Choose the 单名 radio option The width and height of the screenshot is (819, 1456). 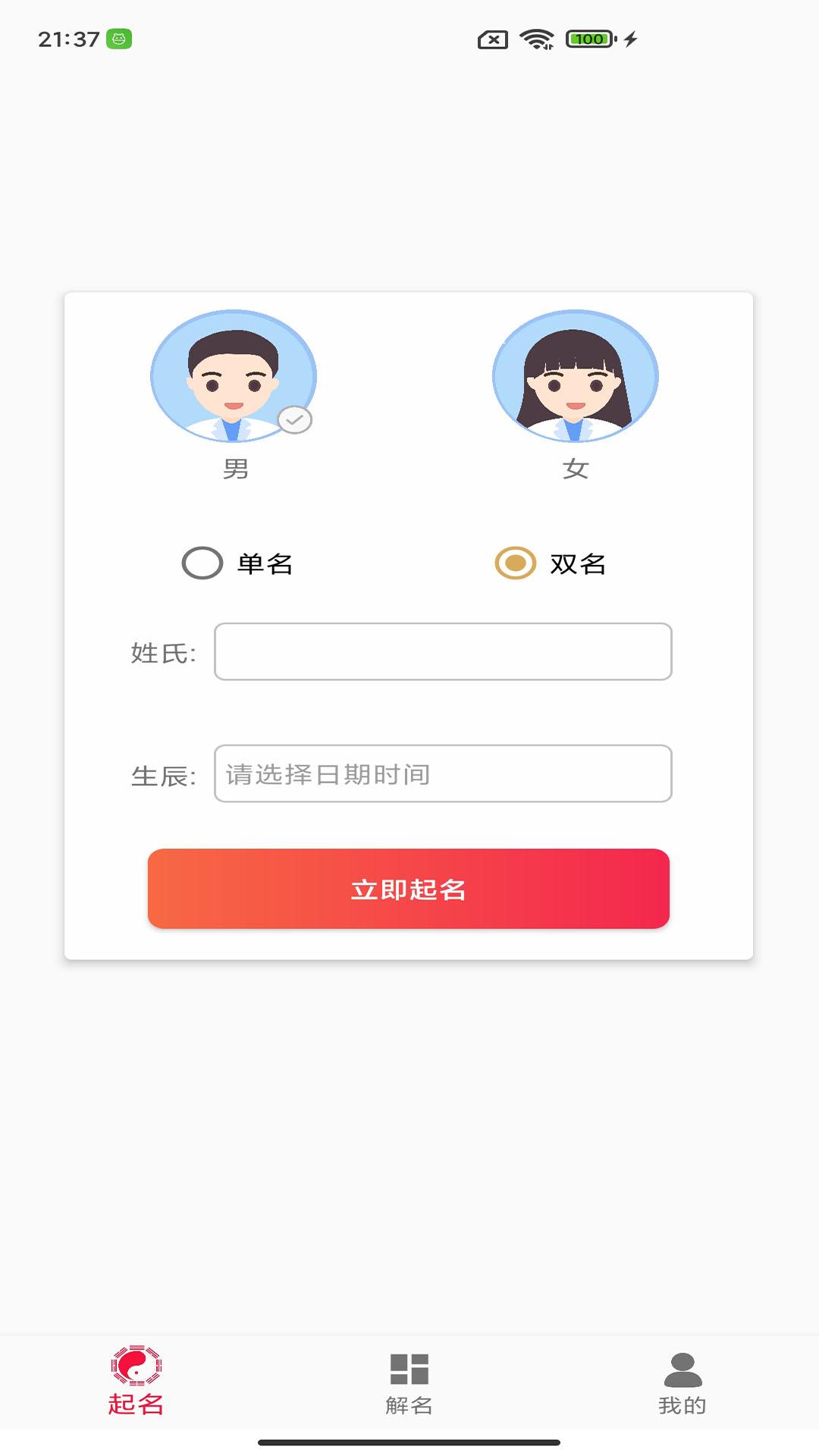[237, 563]
